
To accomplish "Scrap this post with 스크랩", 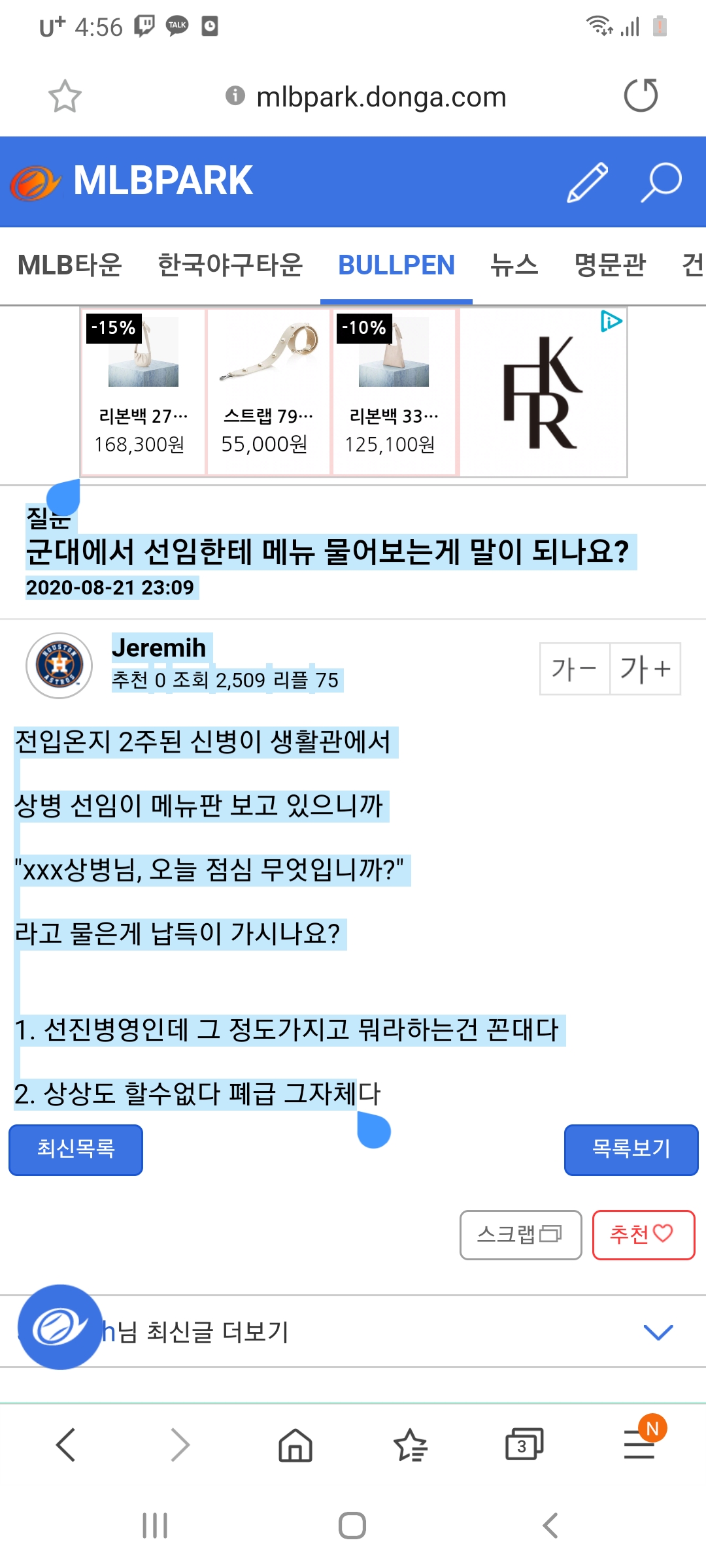I will pos(520,1234).
